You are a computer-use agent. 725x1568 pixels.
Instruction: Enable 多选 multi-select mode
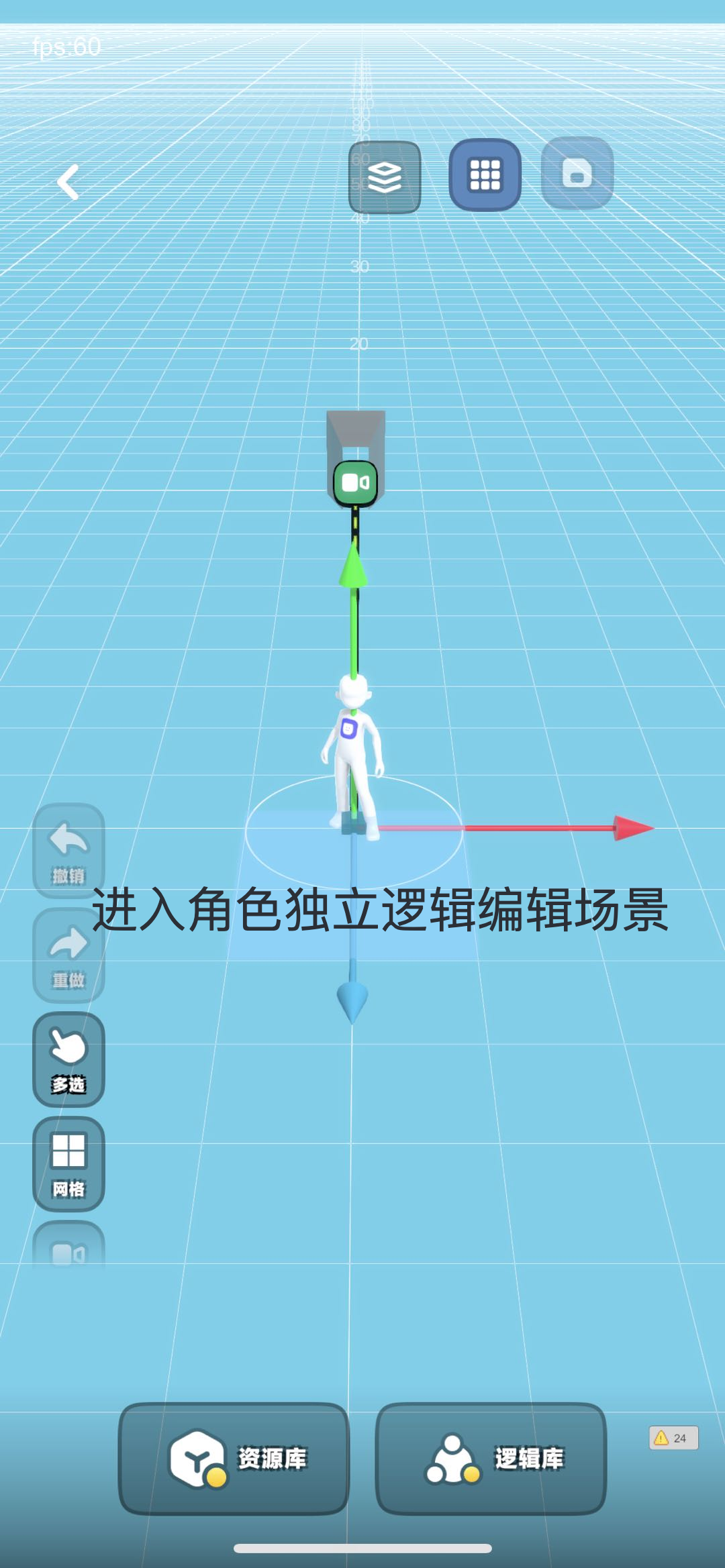(x=68, y=1059)
